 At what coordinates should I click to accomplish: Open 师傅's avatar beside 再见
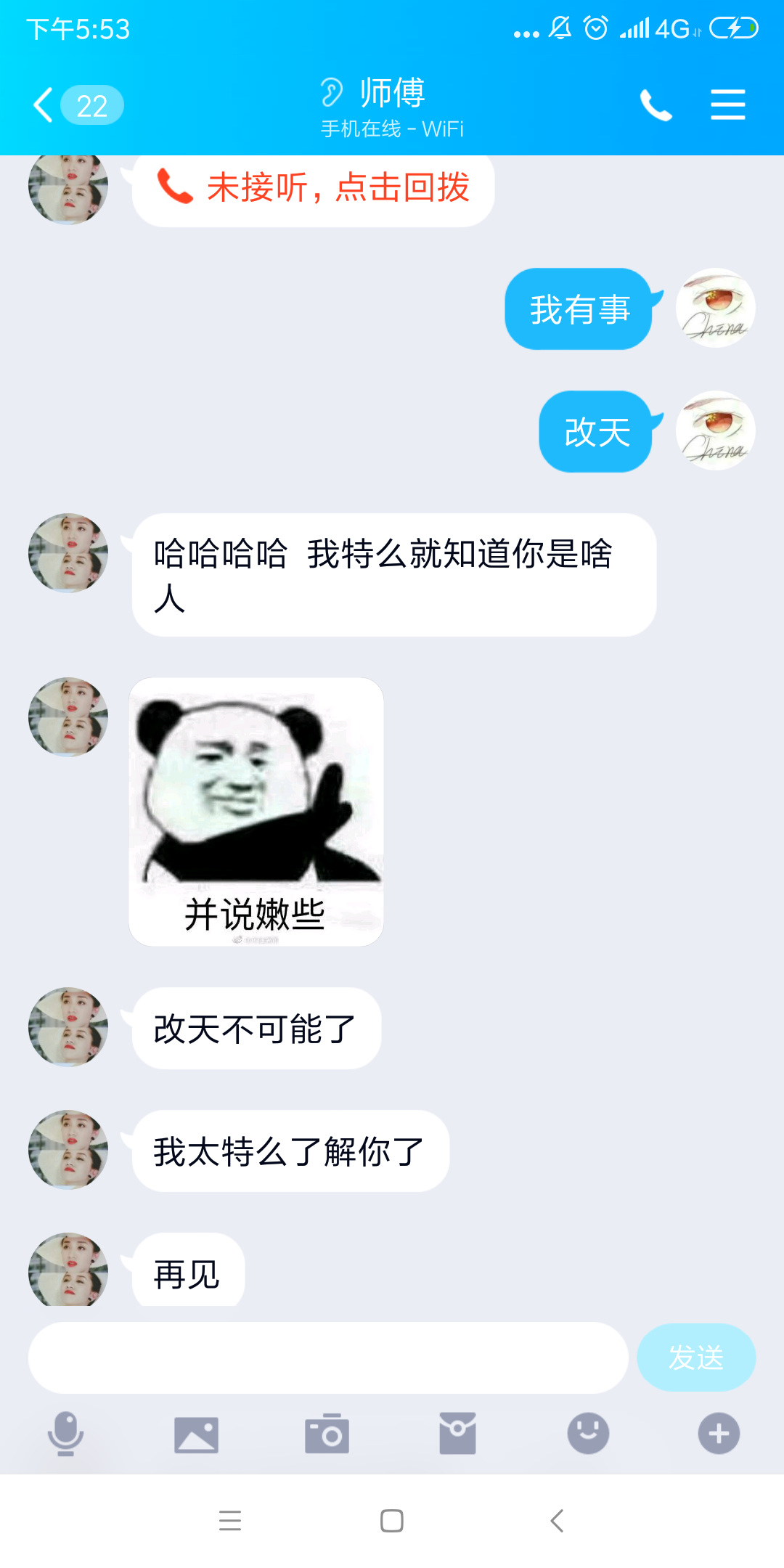68,1270
